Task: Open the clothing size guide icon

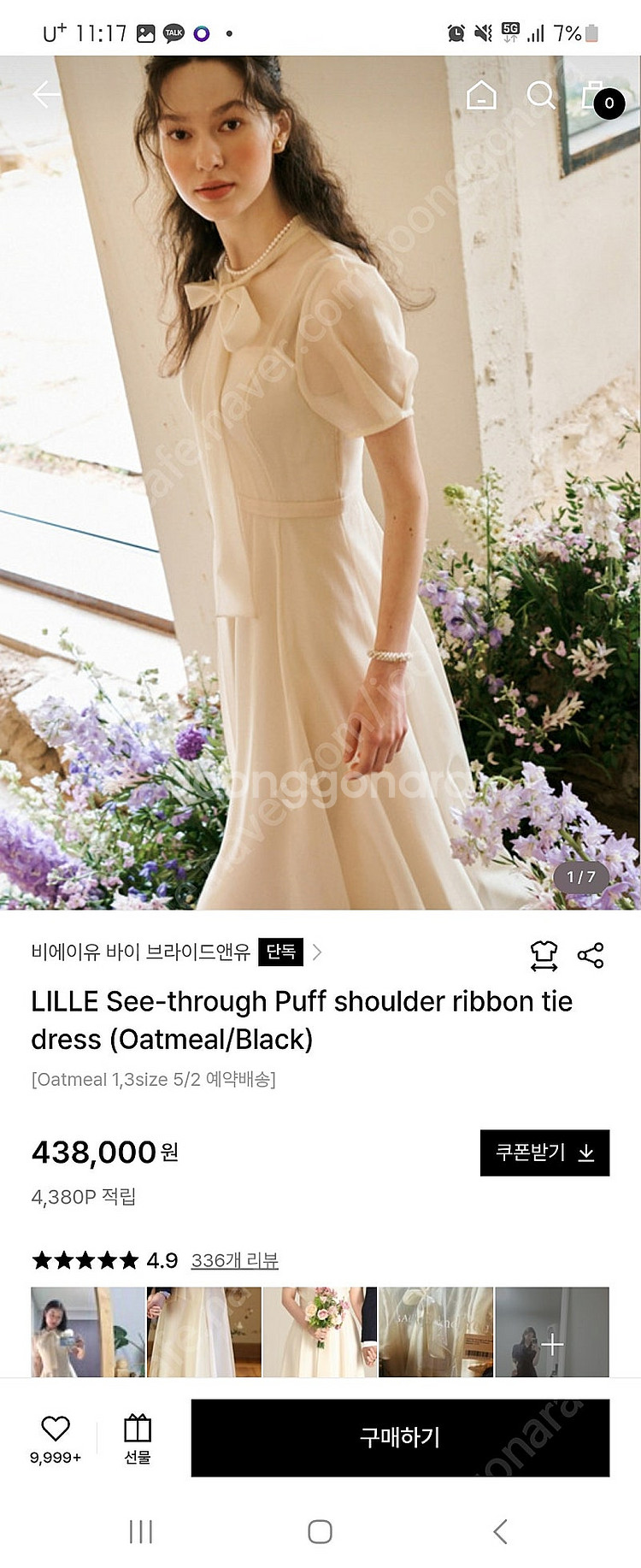Action: pos(544,955)
